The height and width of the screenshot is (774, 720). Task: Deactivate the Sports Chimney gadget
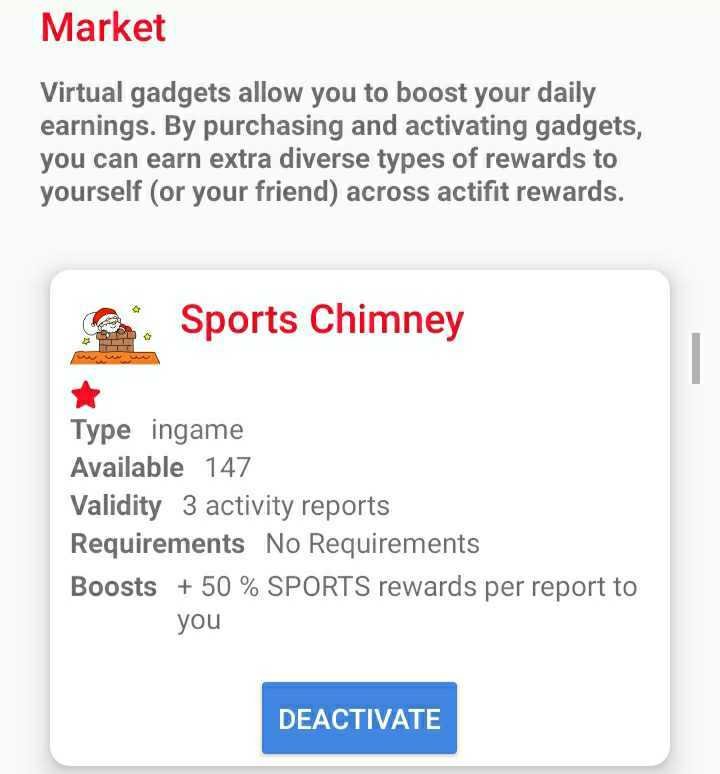[359, 718]
